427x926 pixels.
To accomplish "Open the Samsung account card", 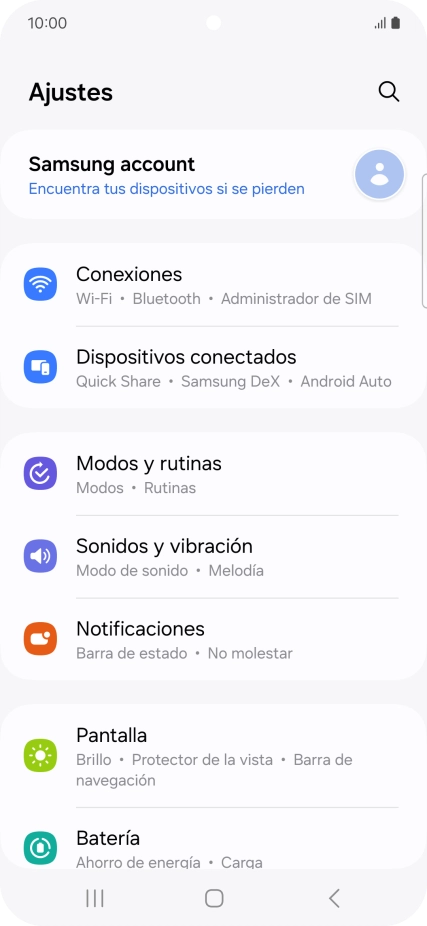I will (213, 175).
